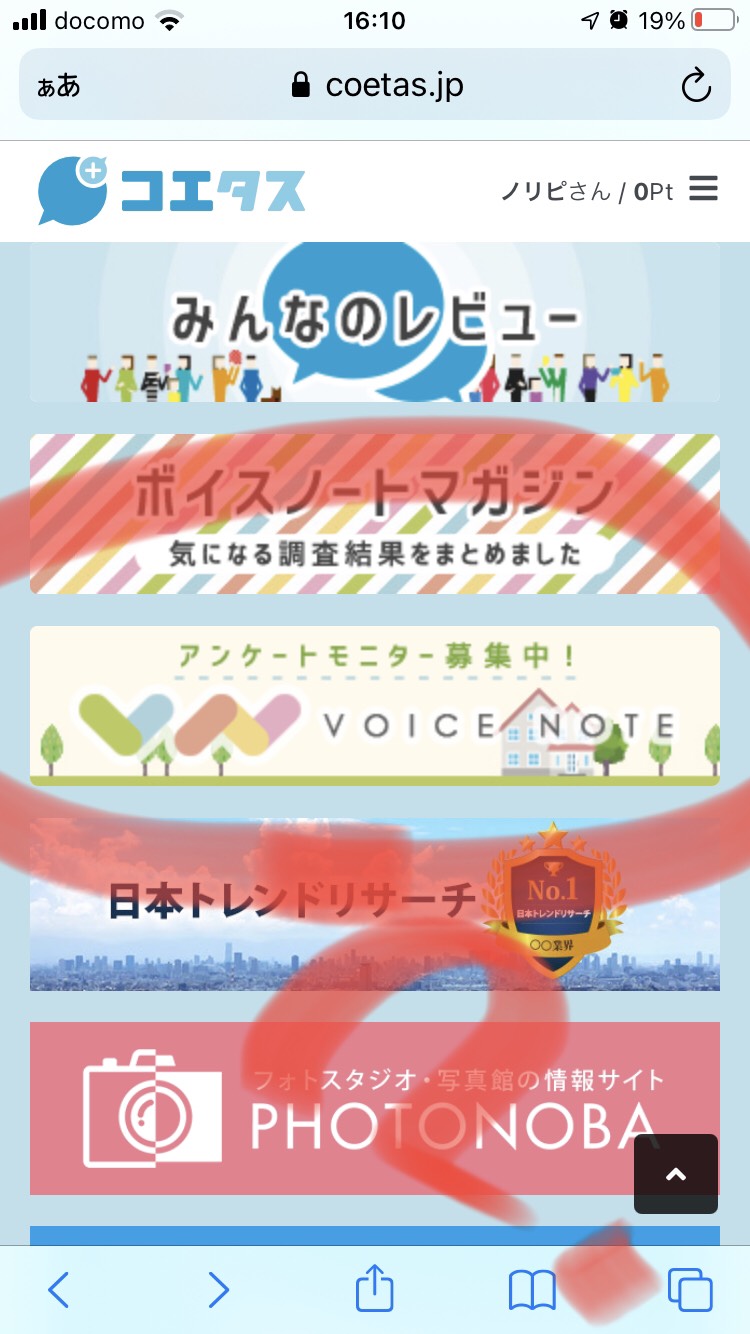This screenshot has height=1334, width=750.
Task: Open the ボイスノートマガジン banner
Action: (375, 514)
